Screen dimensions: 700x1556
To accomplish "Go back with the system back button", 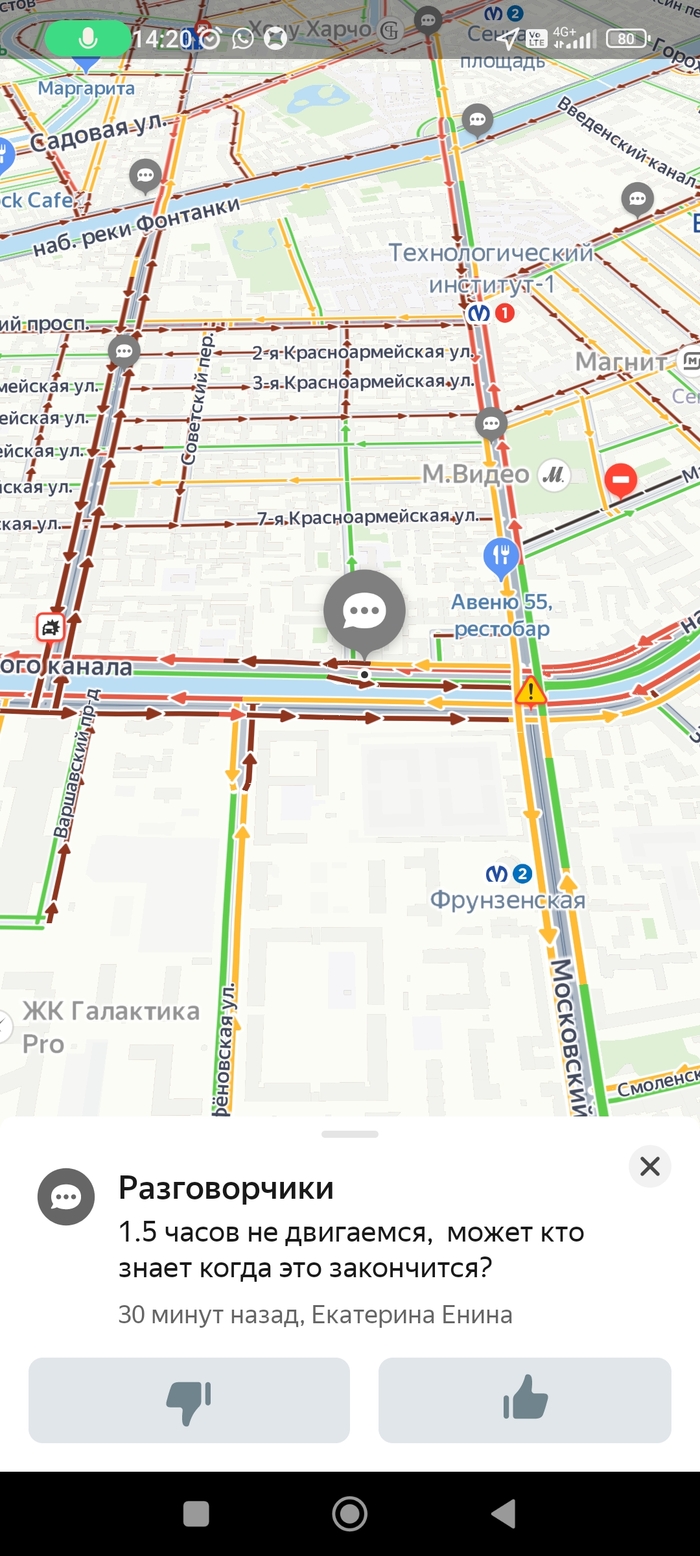I will click(x=503, y=1514).
